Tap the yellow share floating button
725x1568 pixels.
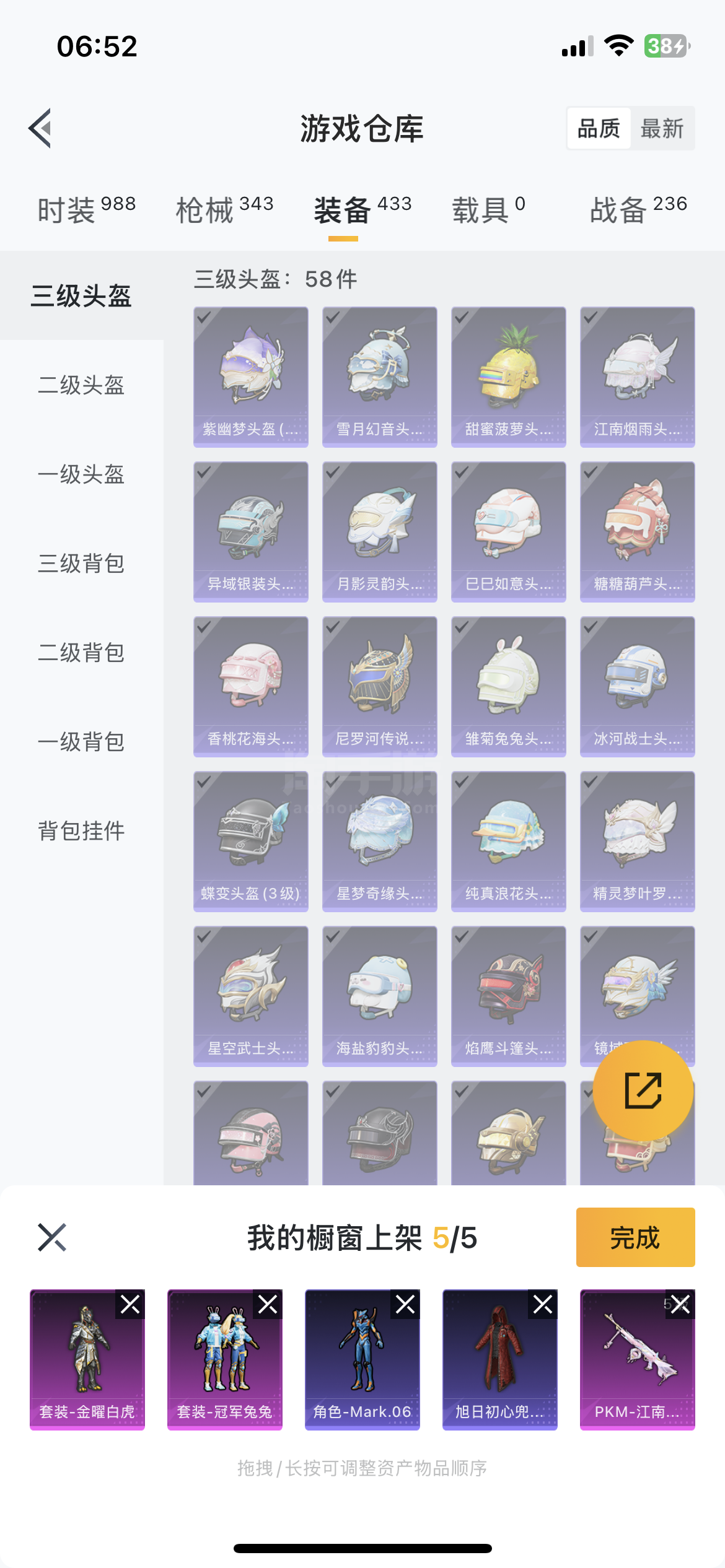point(643,1090)
